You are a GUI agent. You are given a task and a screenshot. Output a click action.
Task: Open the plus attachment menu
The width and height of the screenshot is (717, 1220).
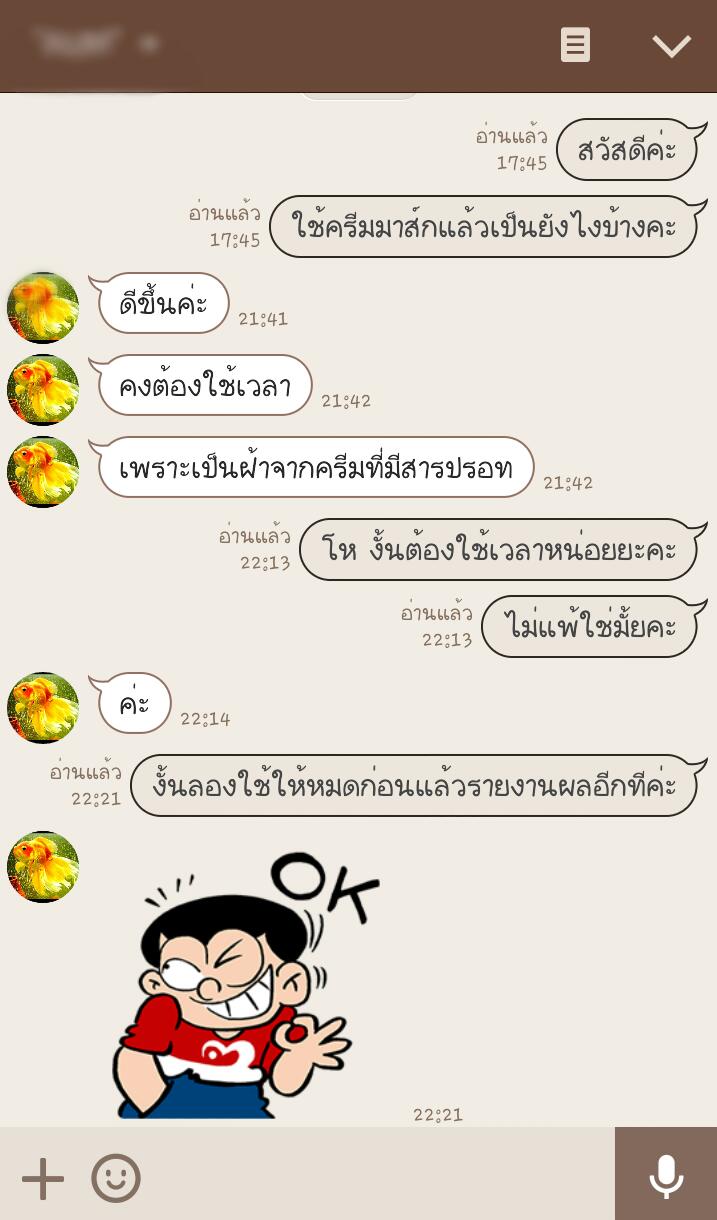tap(43, 1178)
